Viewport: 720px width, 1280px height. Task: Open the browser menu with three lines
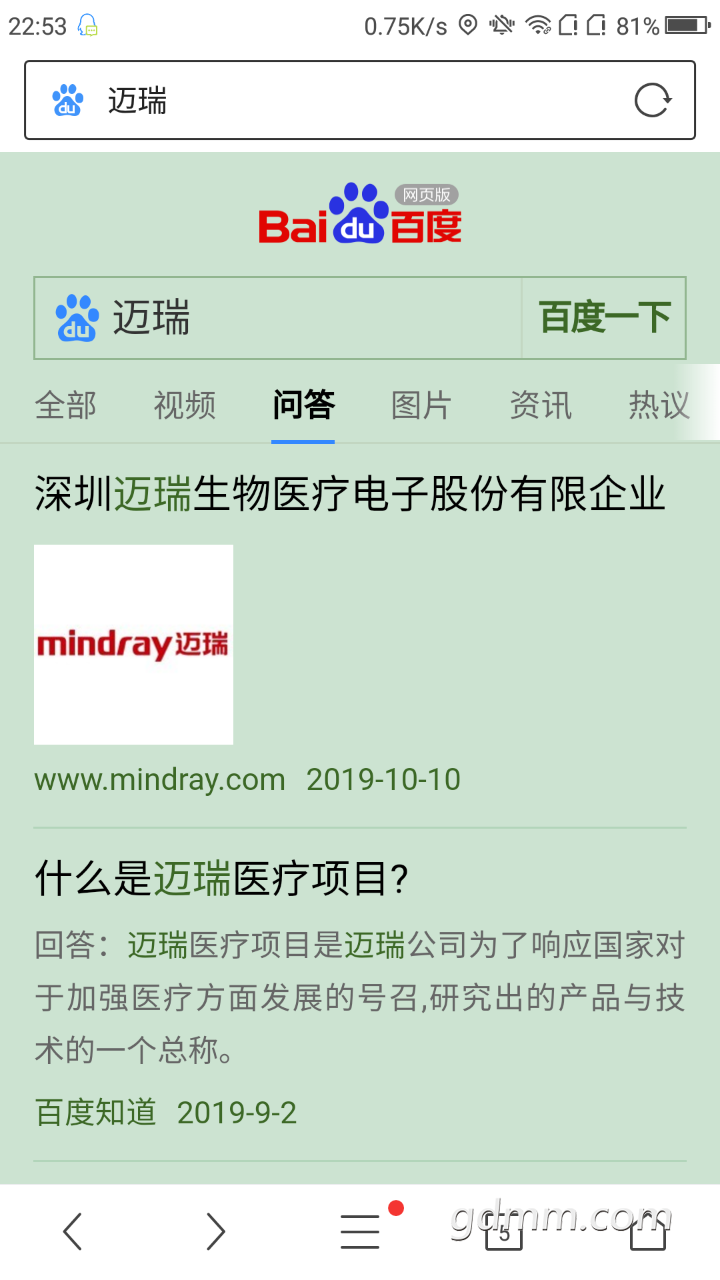coord(360,1232)
